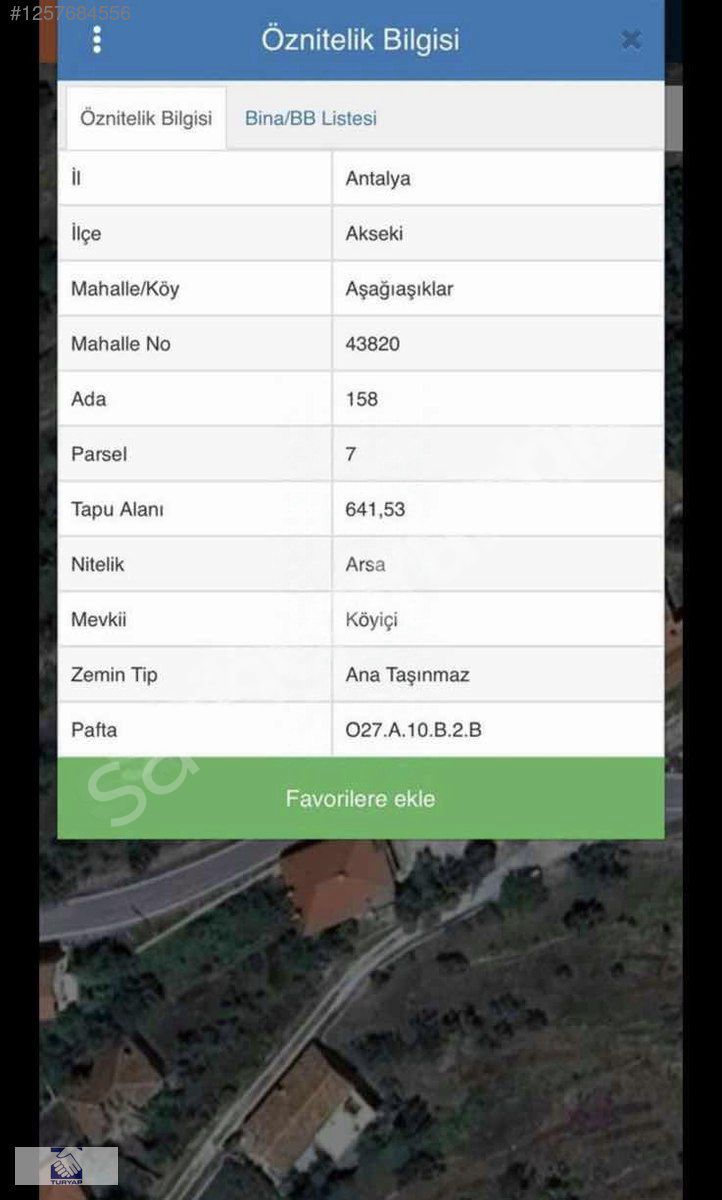Select the Öznitelik Bilgisi tab
Viewport: 722px width, 1200px height.
point(146,118)
